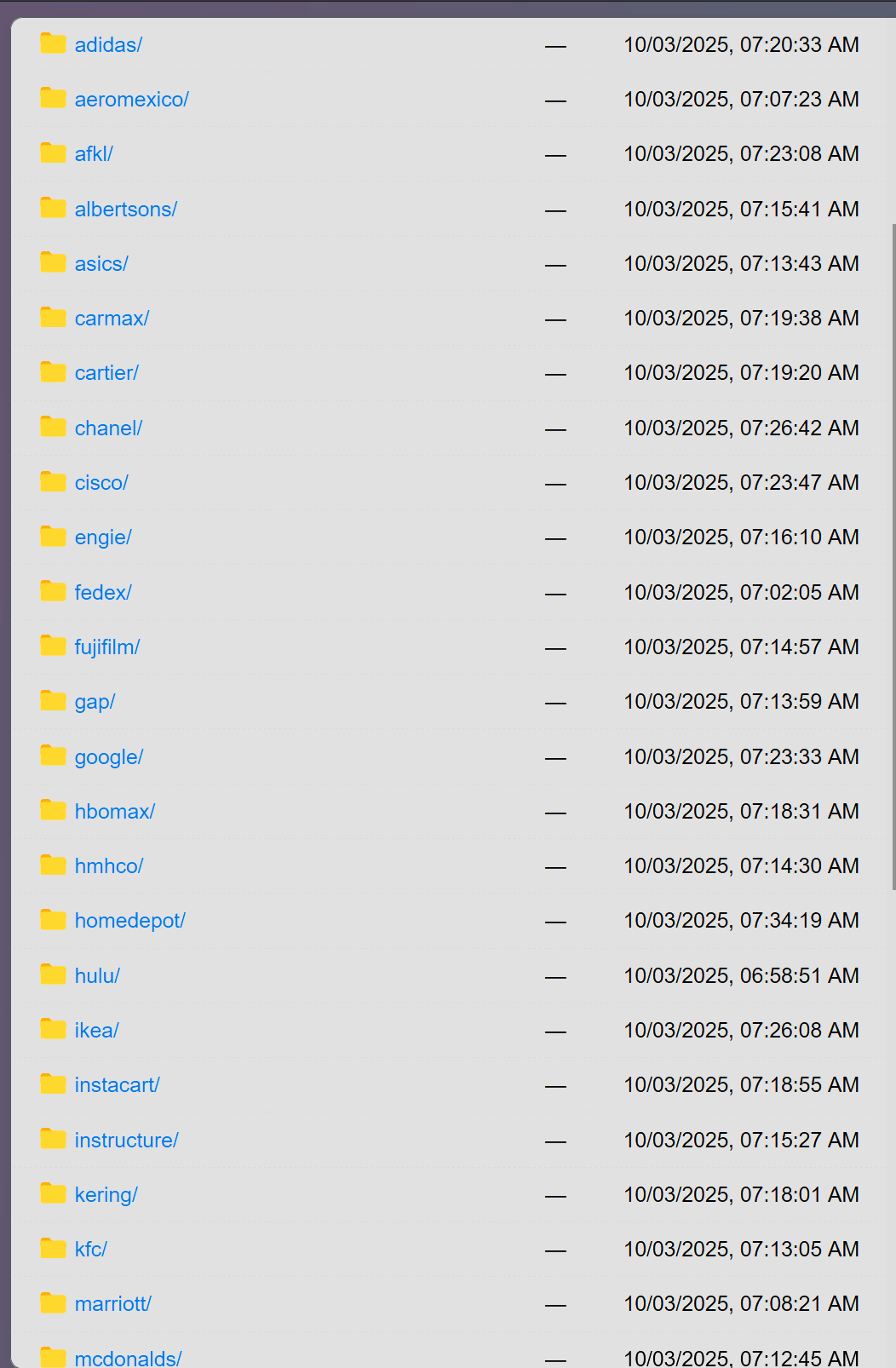This screenshot has width=896, height=1368.
Task: Browse the chanel/ directory
Action: click(108, 428)
